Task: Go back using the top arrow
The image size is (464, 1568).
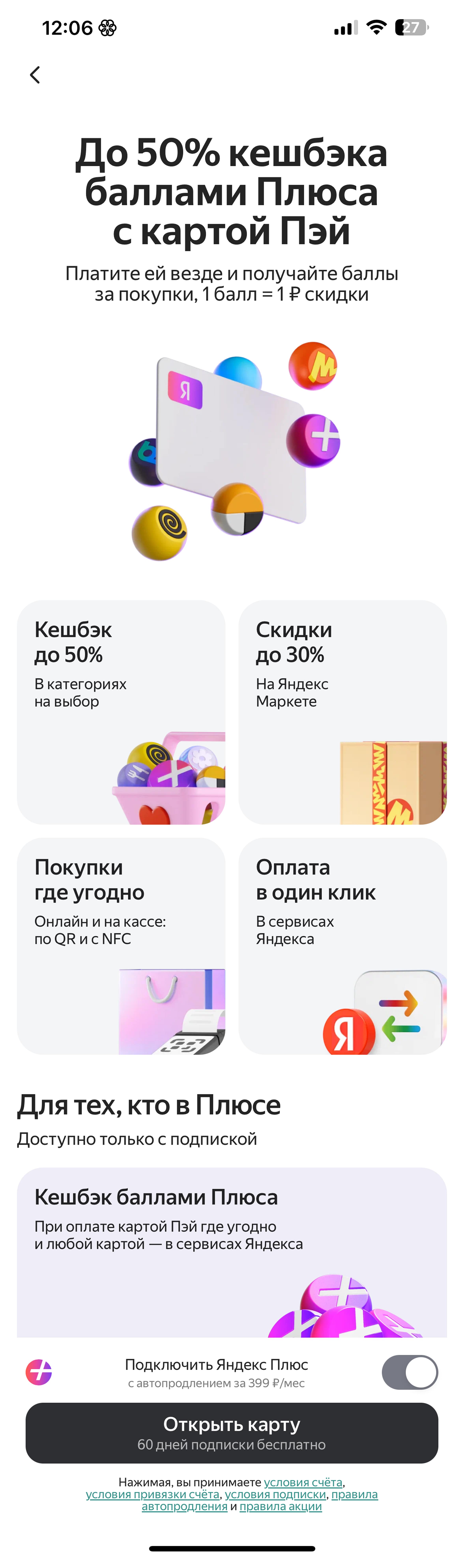Action: click(x=35, y=75)
